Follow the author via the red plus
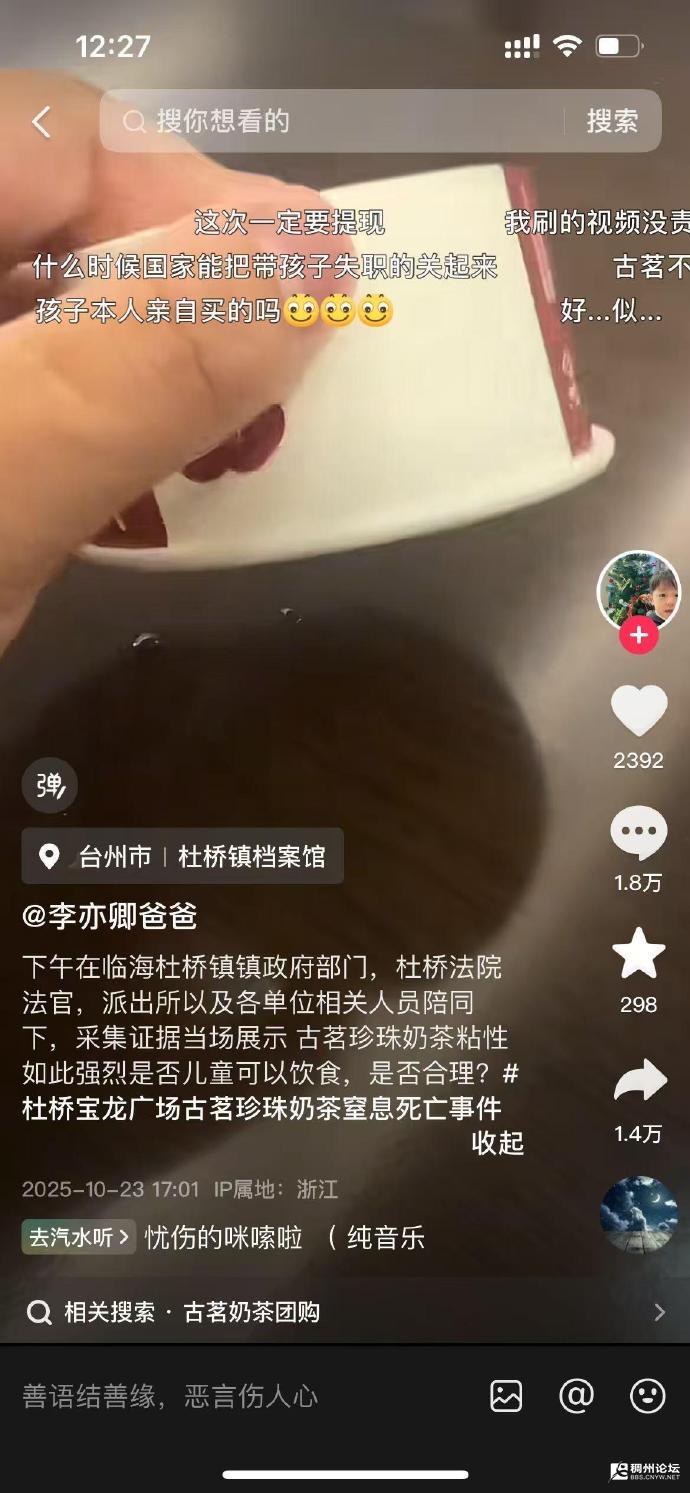The height and width of the screenshot is (1493, 690). [x=639, y=635]
